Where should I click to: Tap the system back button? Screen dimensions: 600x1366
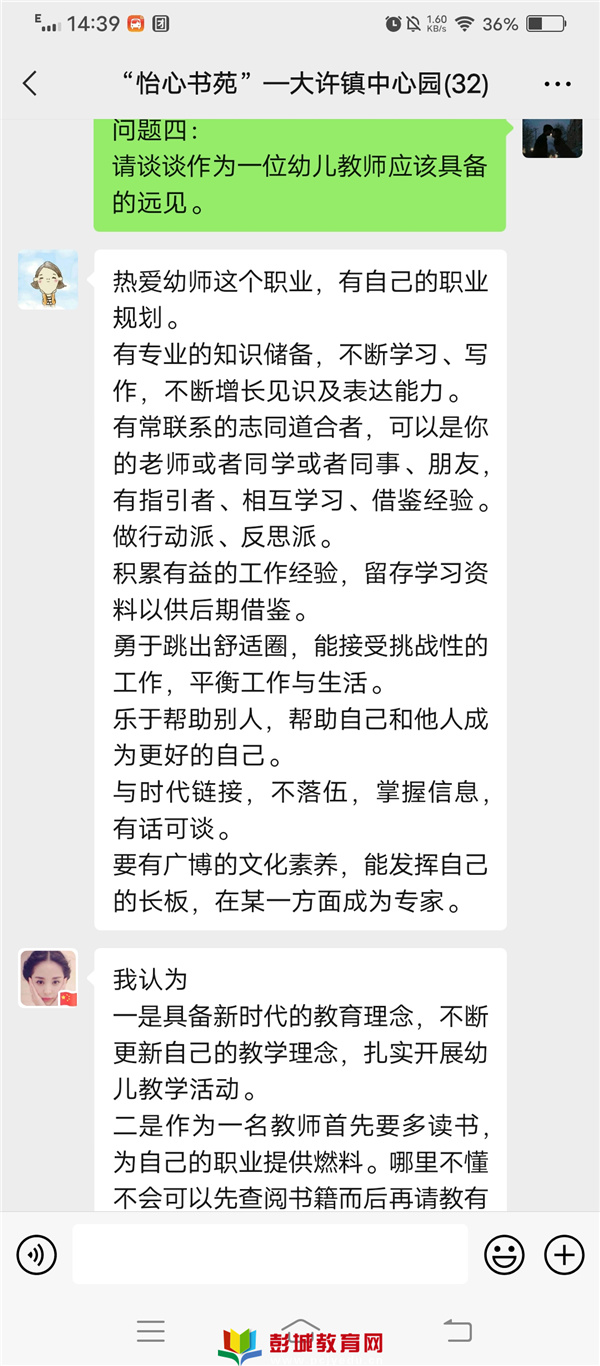click(457, 1331)
